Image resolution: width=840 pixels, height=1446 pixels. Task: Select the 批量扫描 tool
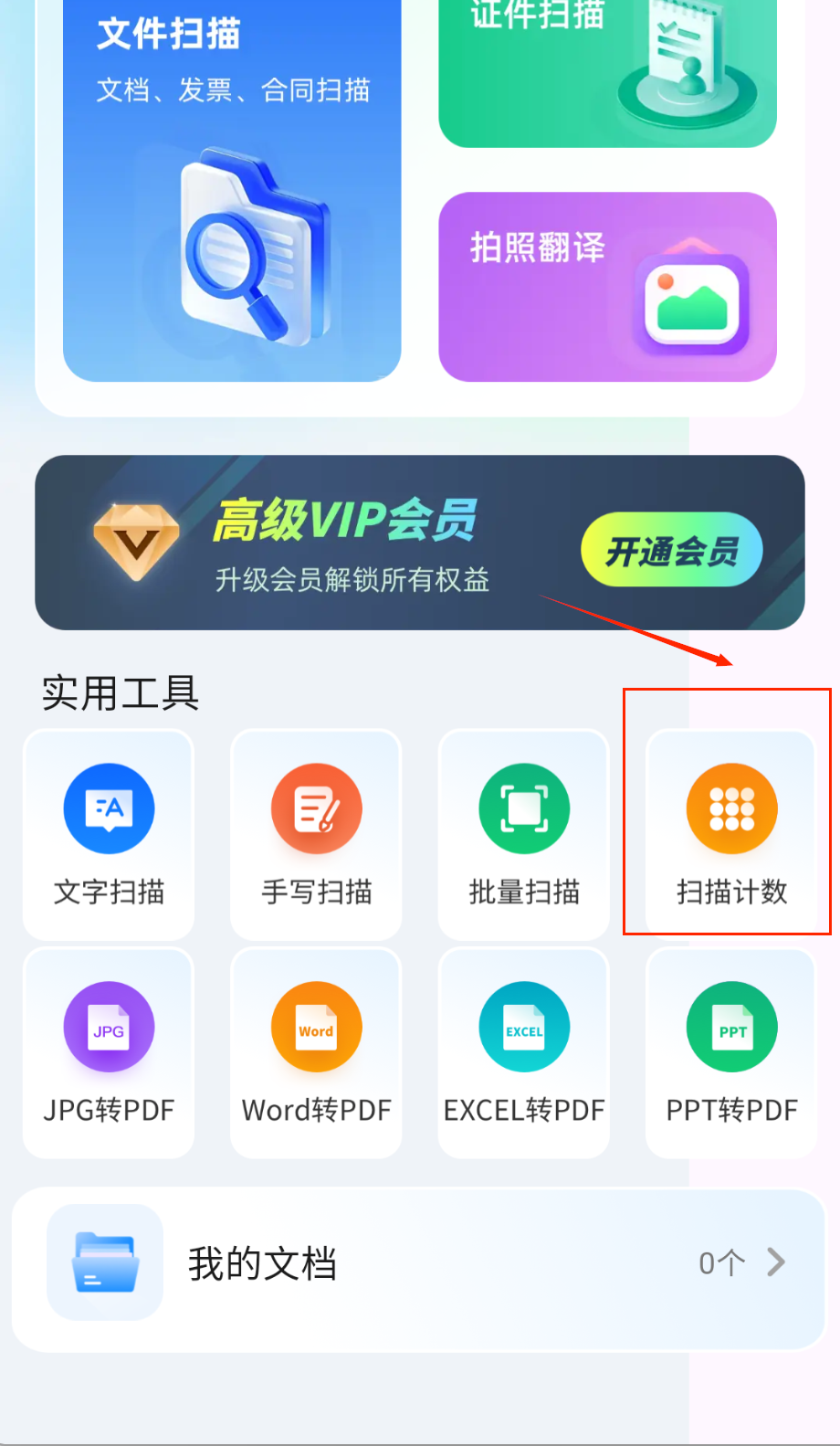coord(524,834)
